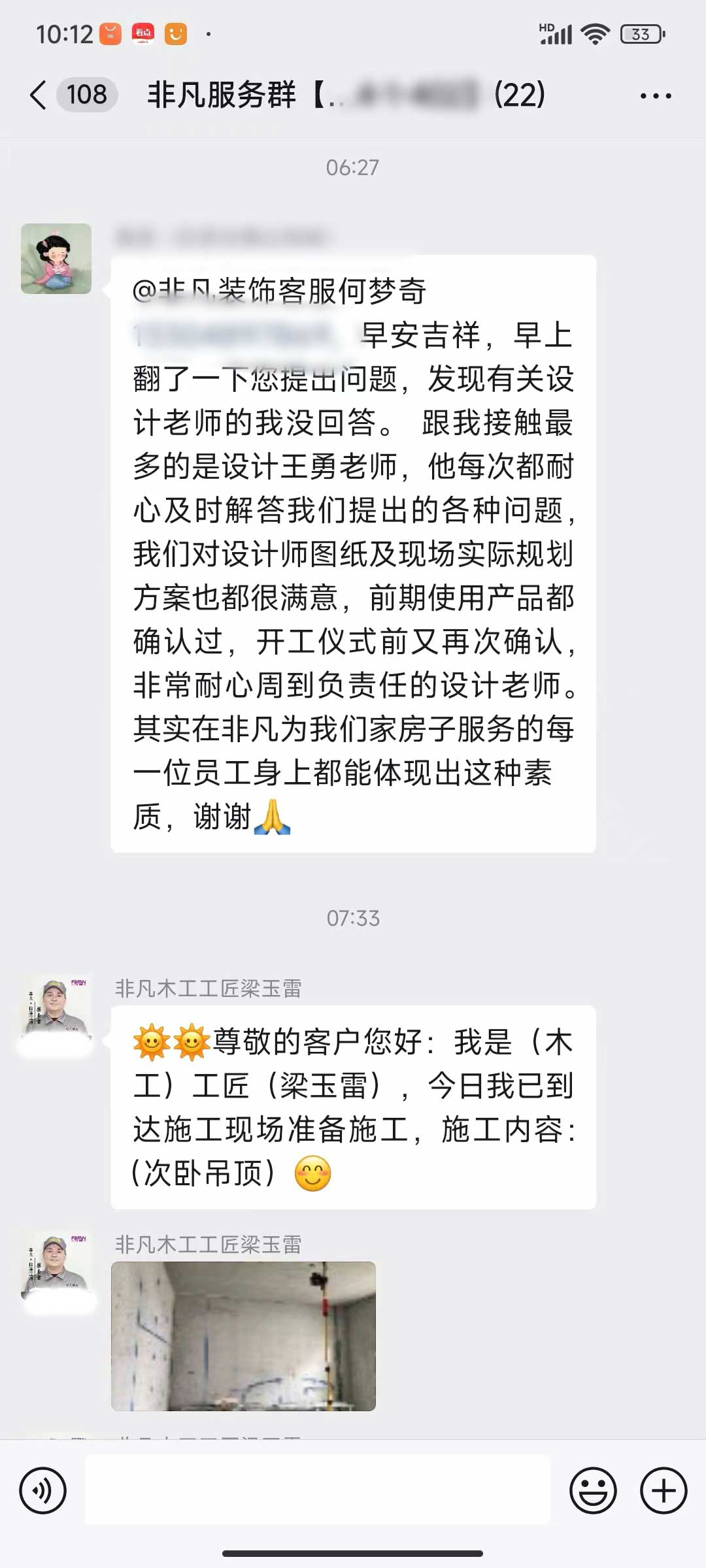This screenshot has width=706, height=1568.
Task: View the cartoon girl avatar's profile
Action: pos(56,259)
